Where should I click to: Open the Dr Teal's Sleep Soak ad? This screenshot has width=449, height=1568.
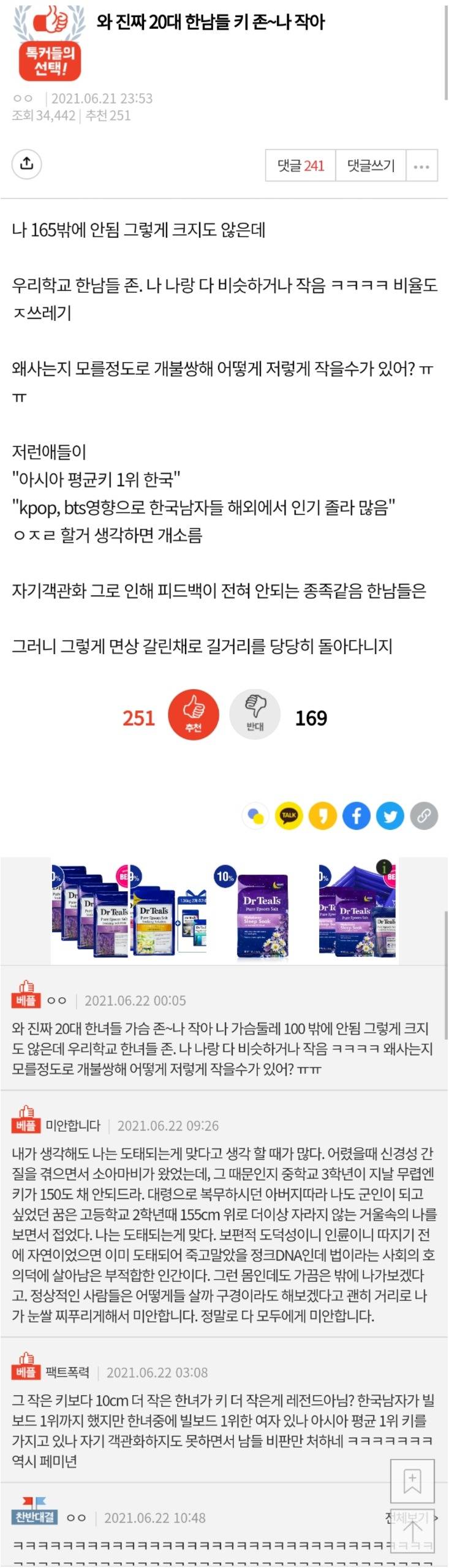tap(262, 913)
